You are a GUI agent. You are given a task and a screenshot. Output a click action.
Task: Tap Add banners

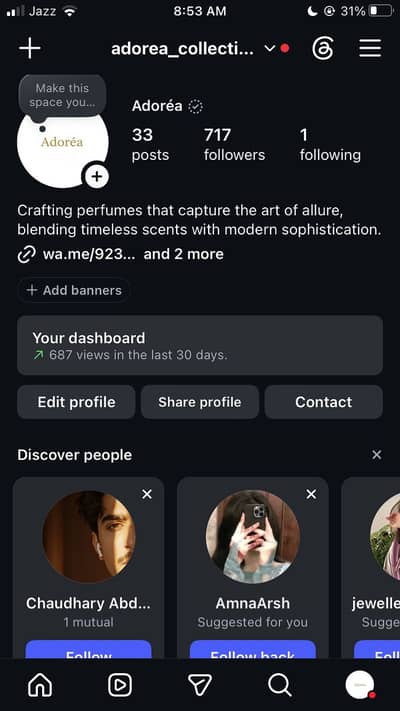pos(74,290)
